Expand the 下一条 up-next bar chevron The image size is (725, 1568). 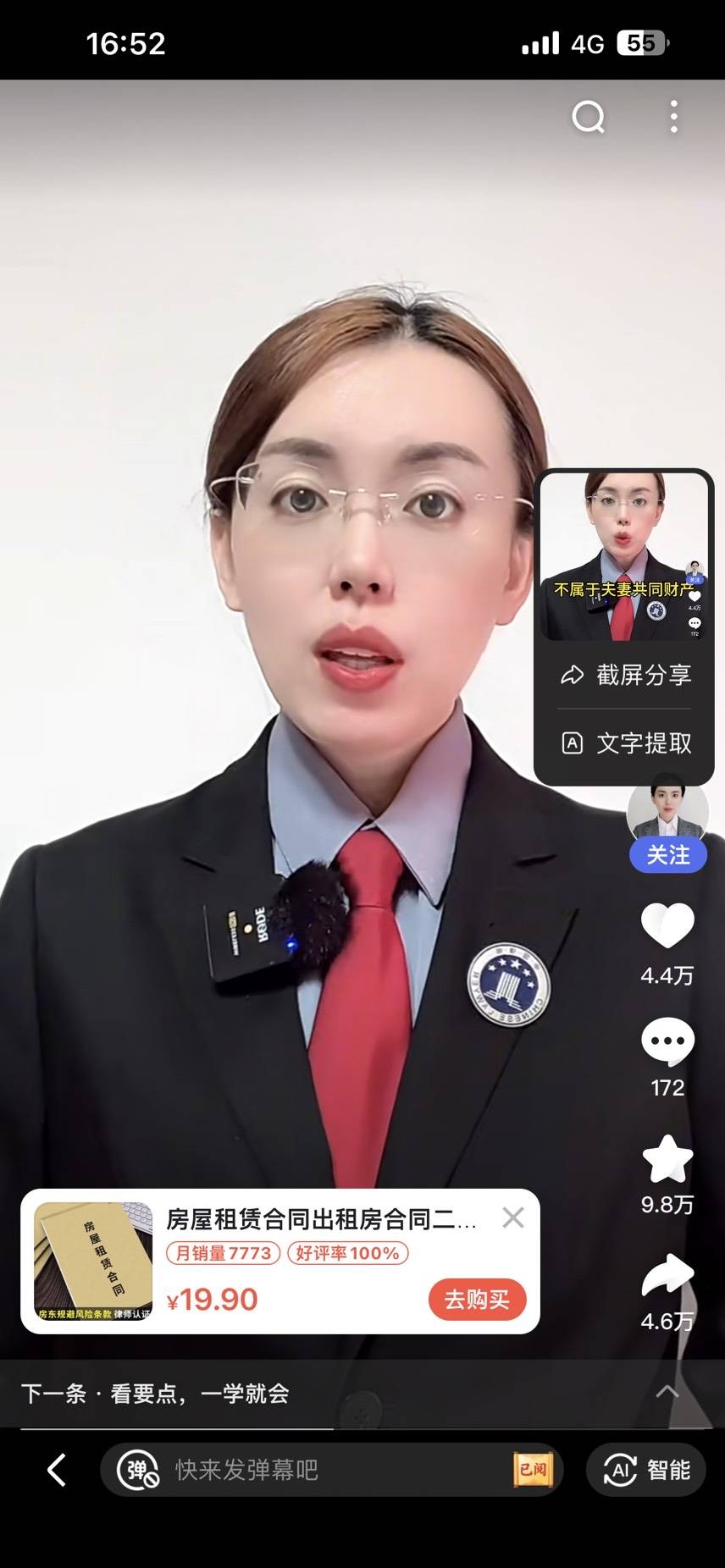tap(667, 1392)
